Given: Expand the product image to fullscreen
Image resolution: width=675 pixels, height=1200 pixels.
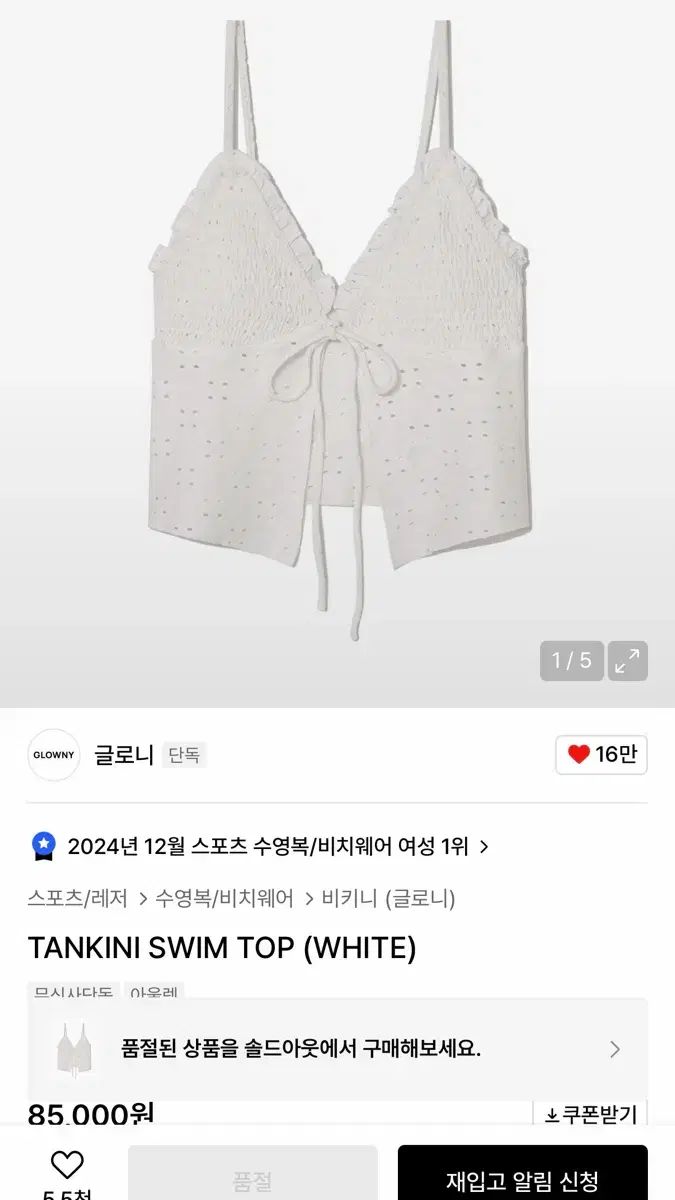Looking at the screenshot, I should point(627,661).
